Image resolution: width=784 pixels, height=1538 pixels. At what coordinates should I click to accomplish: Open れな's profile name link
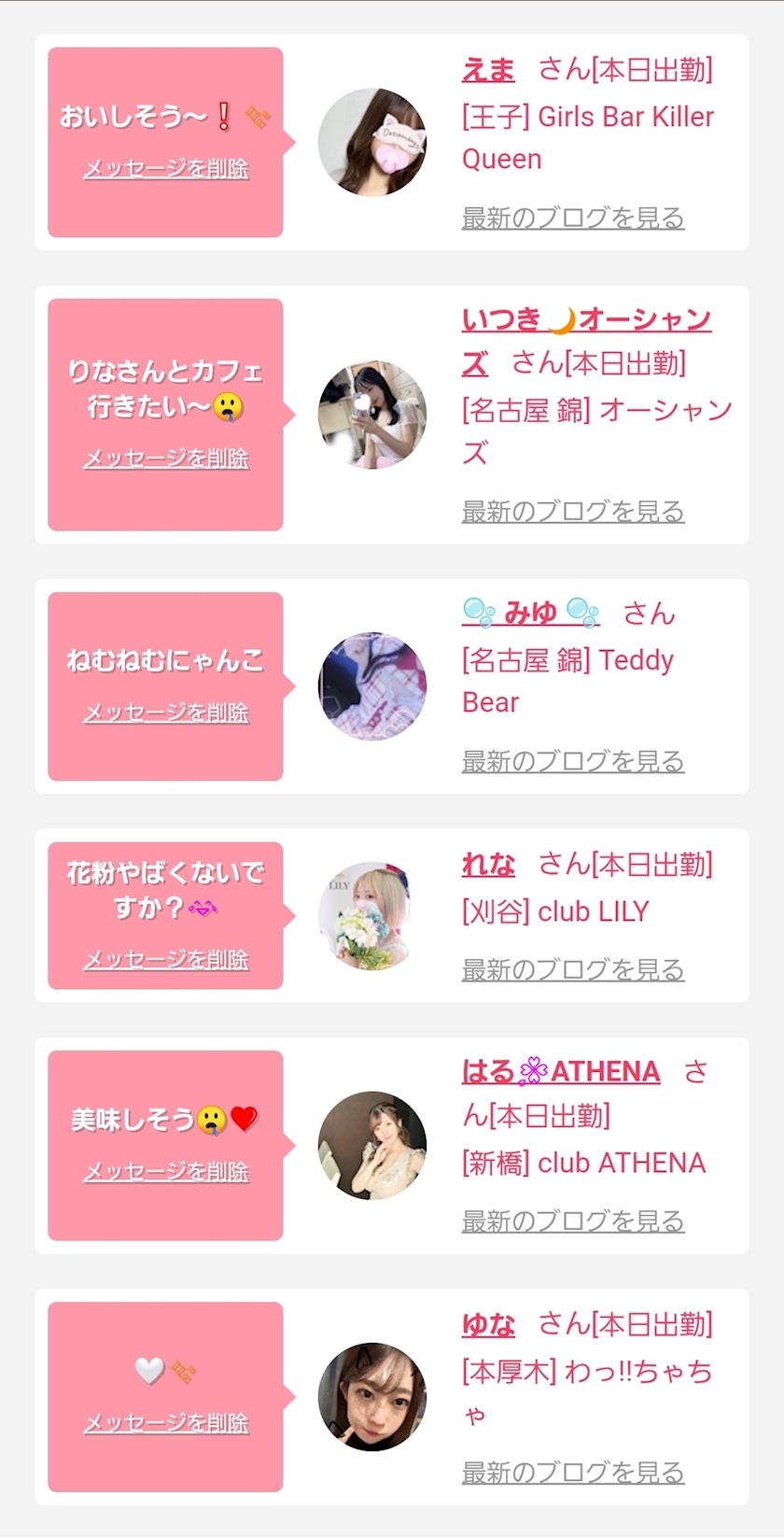click(x=488, y=865)
